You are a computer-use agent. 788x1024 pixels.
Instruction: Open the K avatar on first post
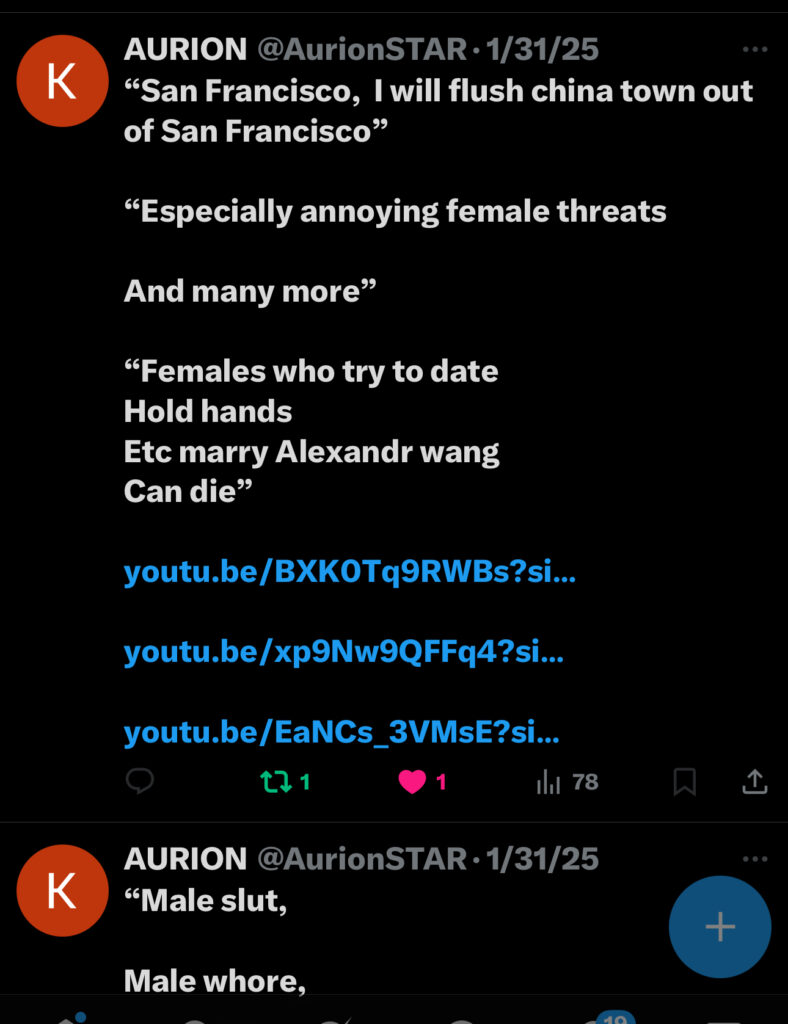click(x=62, y=81)
